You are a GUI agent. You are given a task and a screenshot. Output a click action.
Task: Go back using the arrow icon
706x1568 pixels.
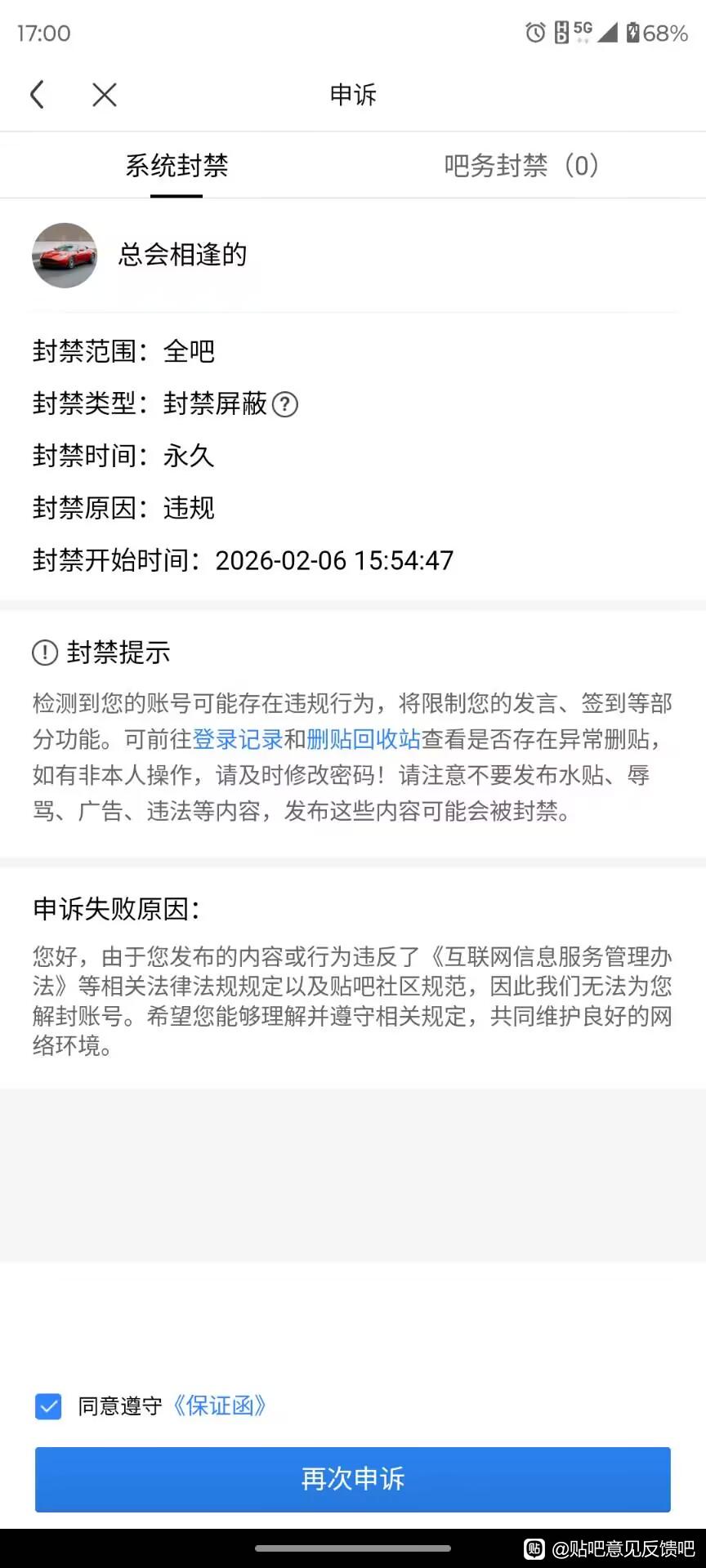tap(37, 95)
